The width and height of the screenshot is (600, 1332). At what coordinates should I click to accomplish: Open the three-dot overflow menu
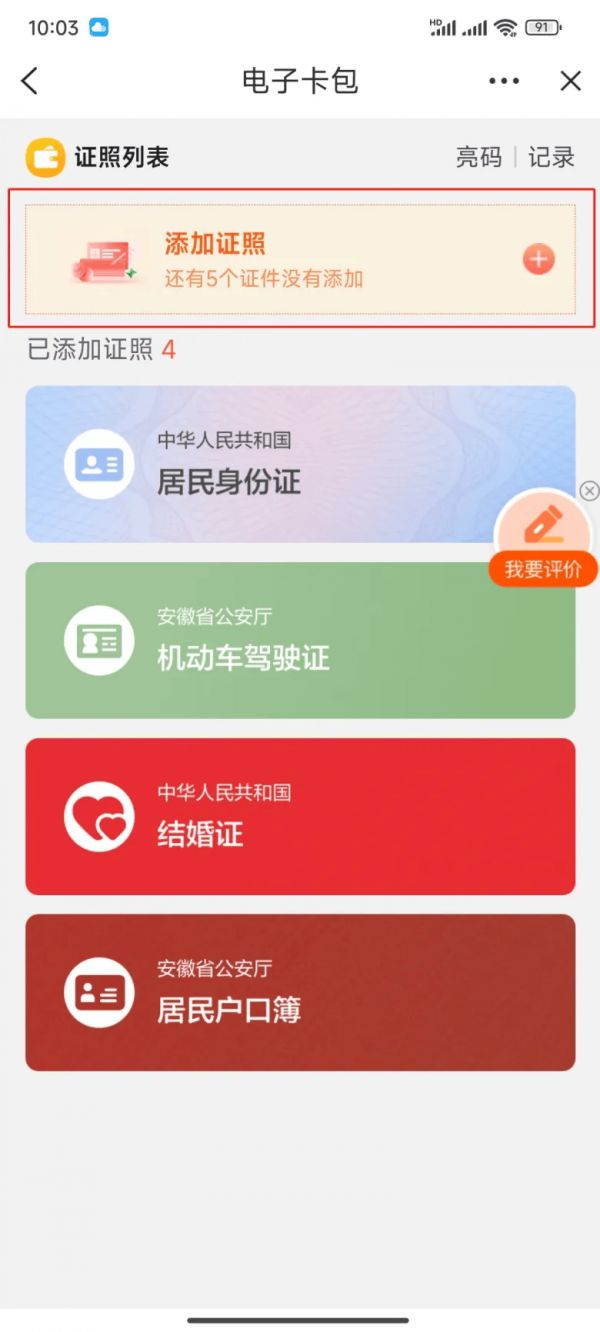coord(503,81)
